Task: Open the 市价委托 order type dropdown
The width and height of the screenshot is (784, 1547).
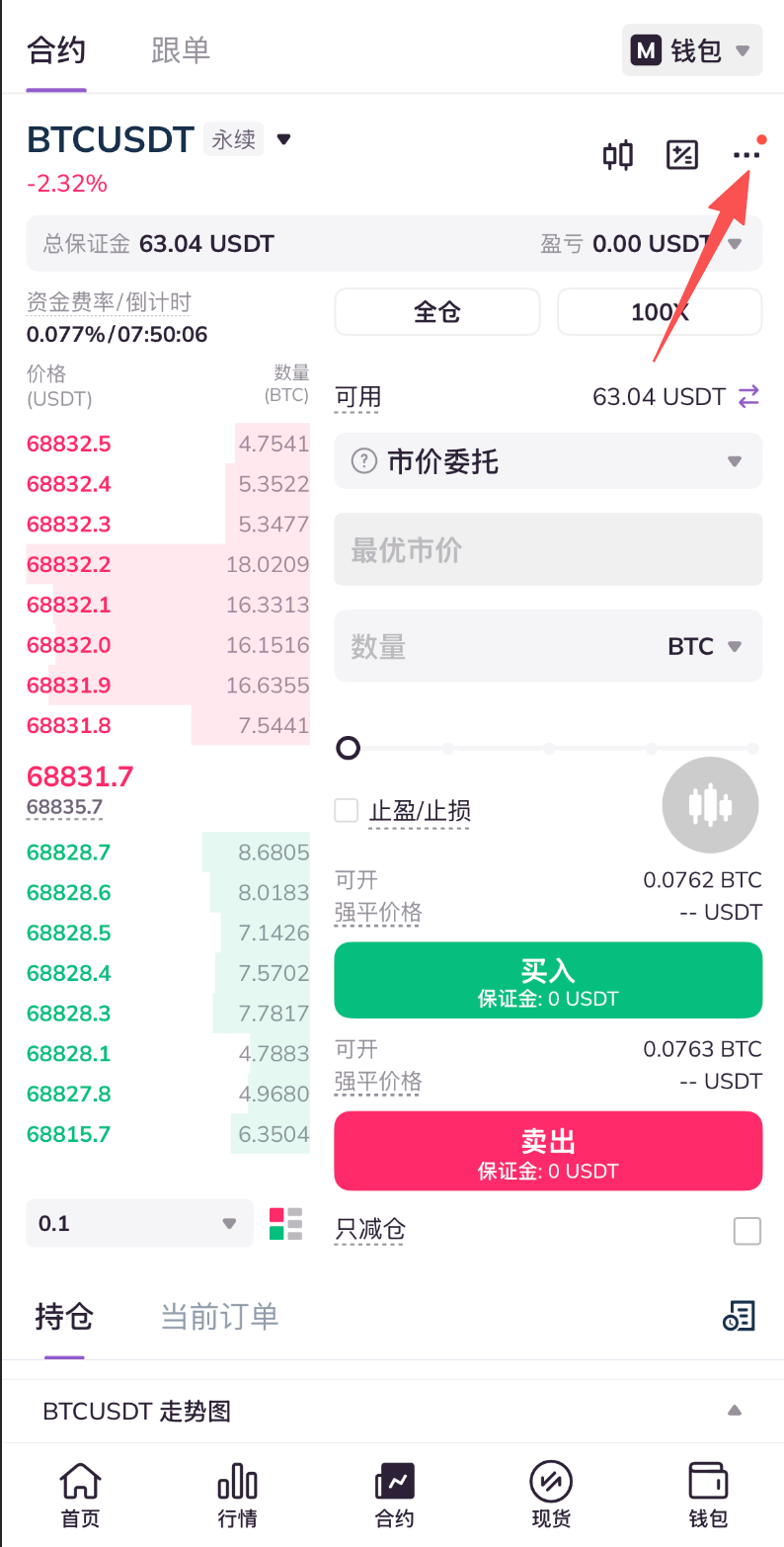Action: 548,461
